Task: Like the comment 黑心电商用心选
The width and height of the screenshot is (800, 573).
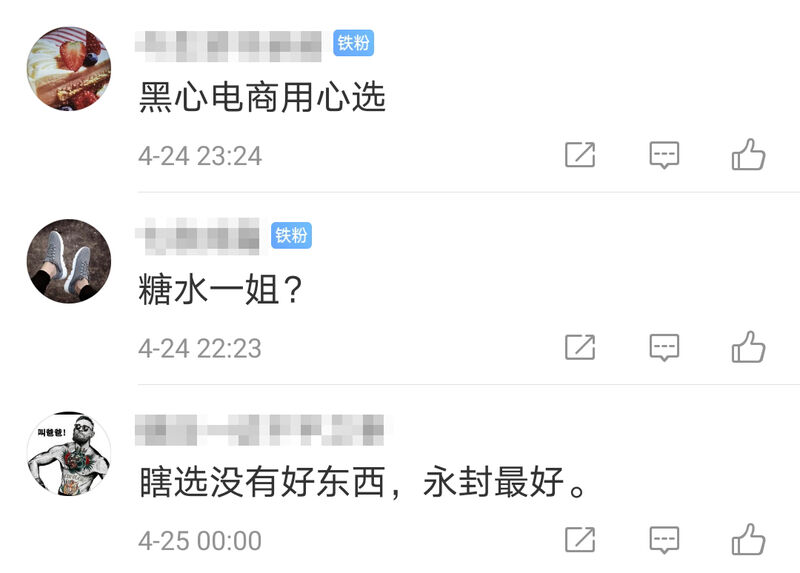Action: (x=748, y=154)
